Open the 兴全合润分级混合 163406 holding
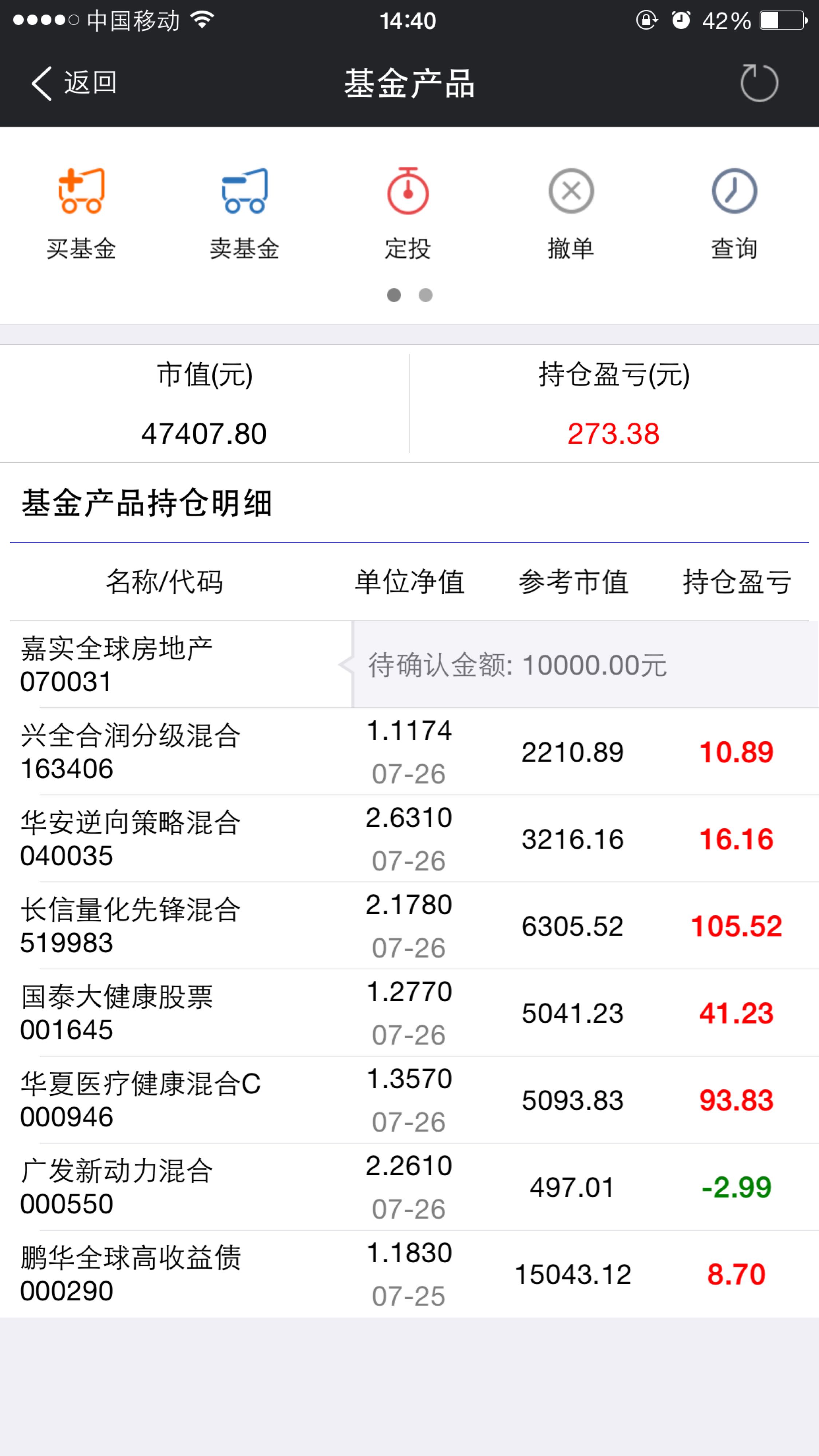 (x=409, y=752)
